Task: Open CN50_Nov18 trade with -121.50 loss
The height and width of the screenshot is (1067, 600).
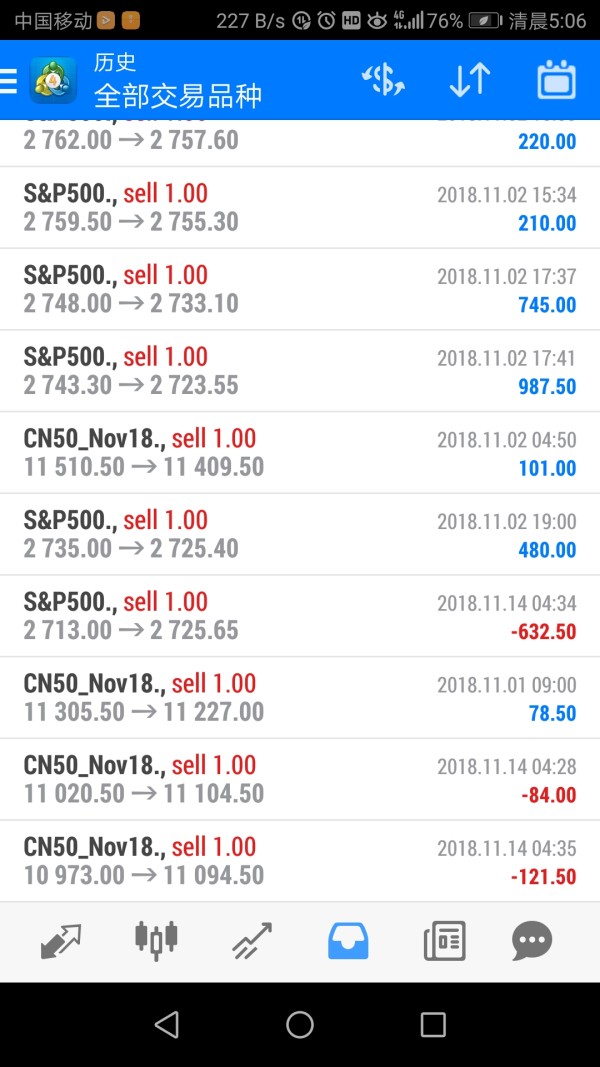Action: (x=300, y=861)
